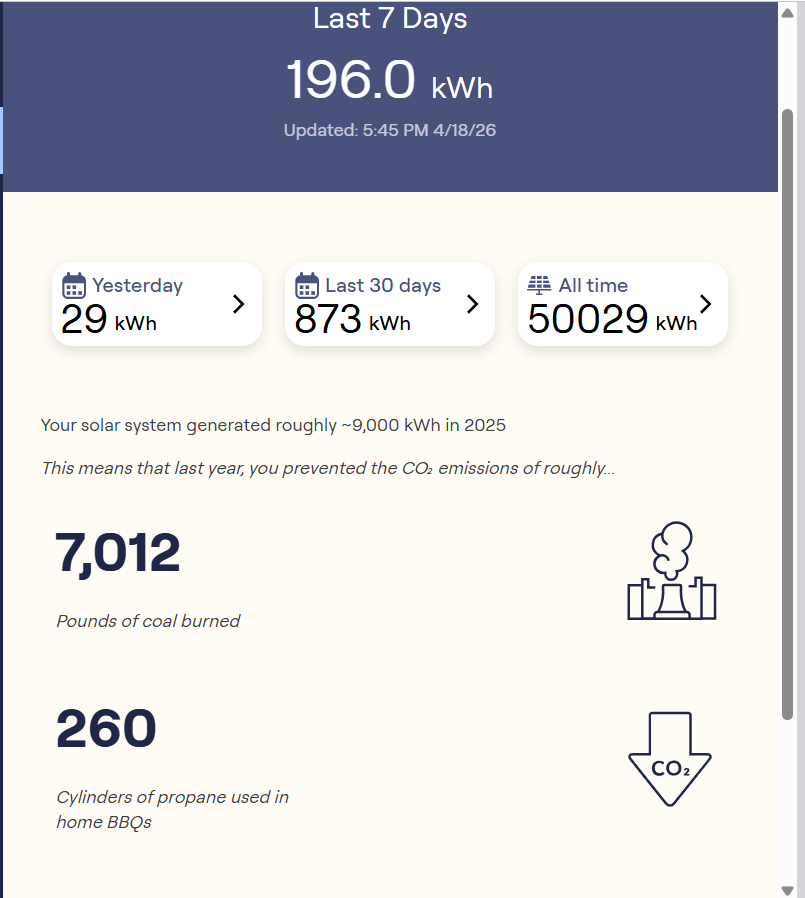Open the All time 50029 kWh card
The image size is (805, 898).
[x=622, y=304]
